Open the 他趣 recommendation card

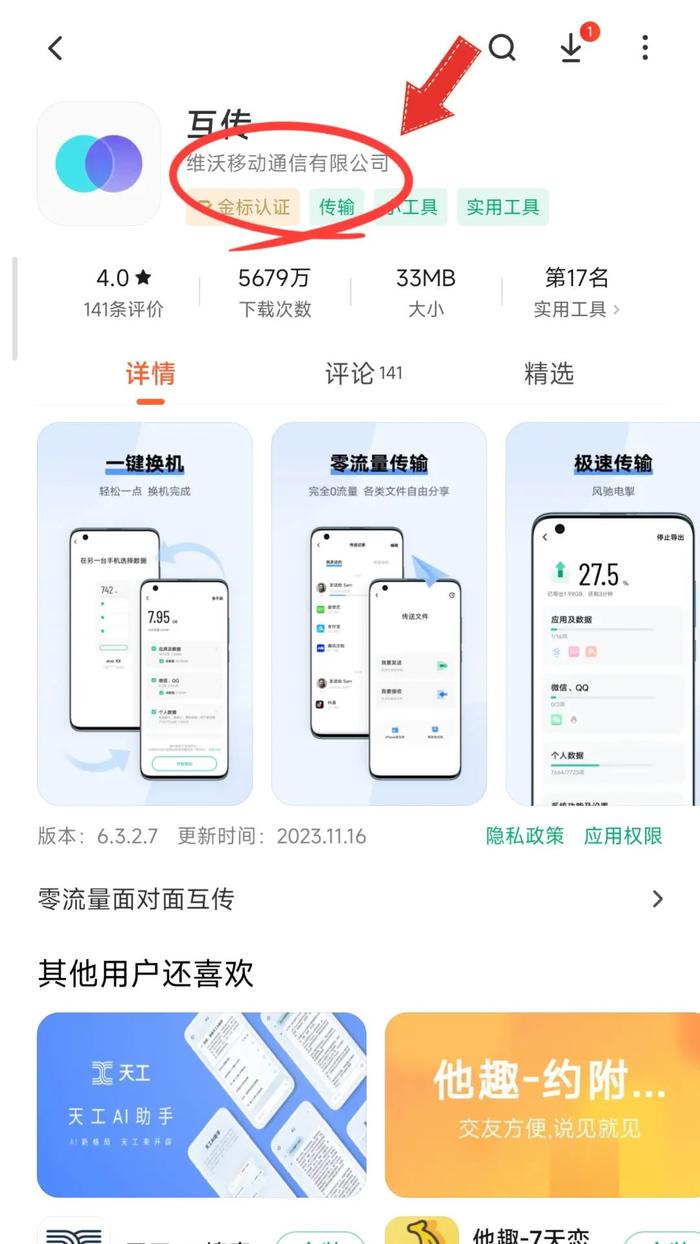point(542,1104)
